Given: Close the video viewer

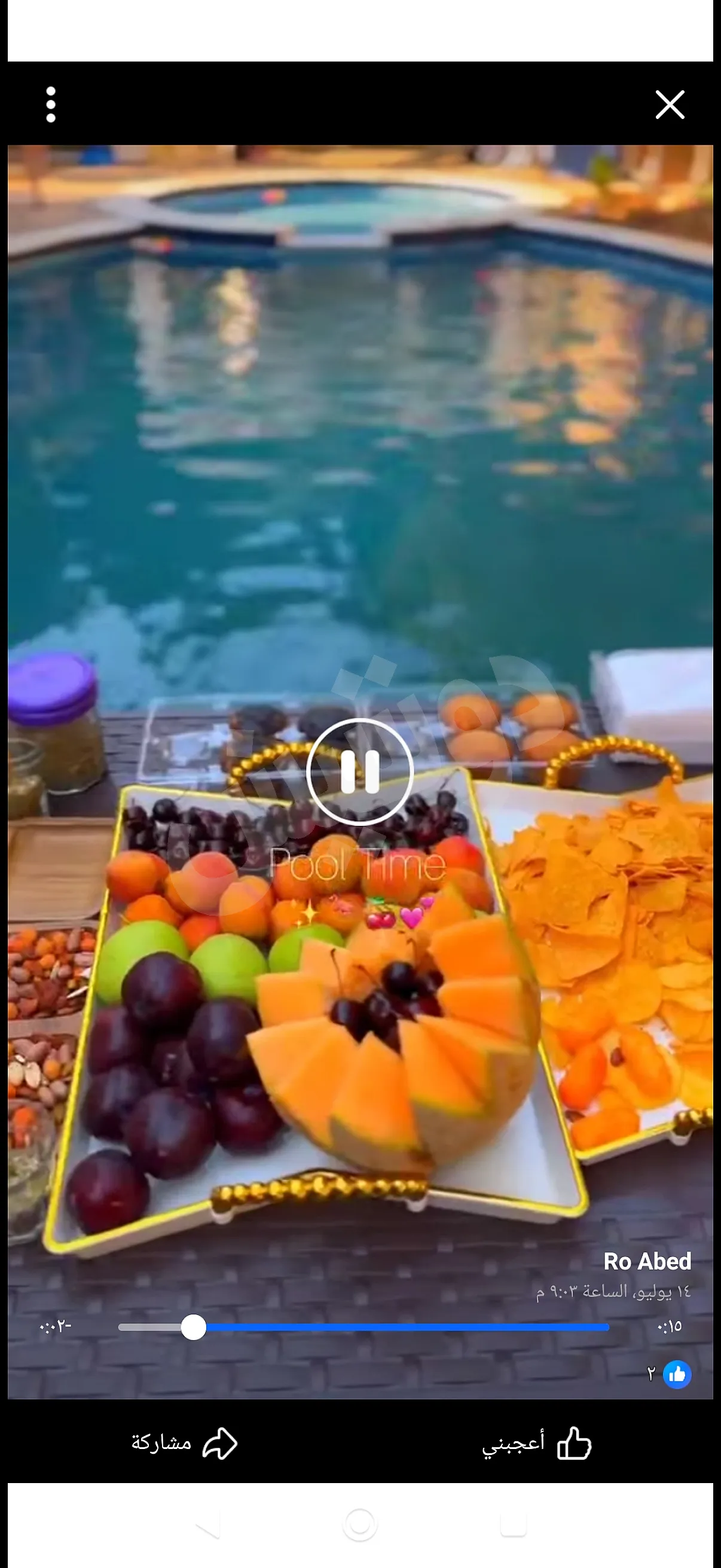Looking at the screenshot, I should (x=669, y=104).
